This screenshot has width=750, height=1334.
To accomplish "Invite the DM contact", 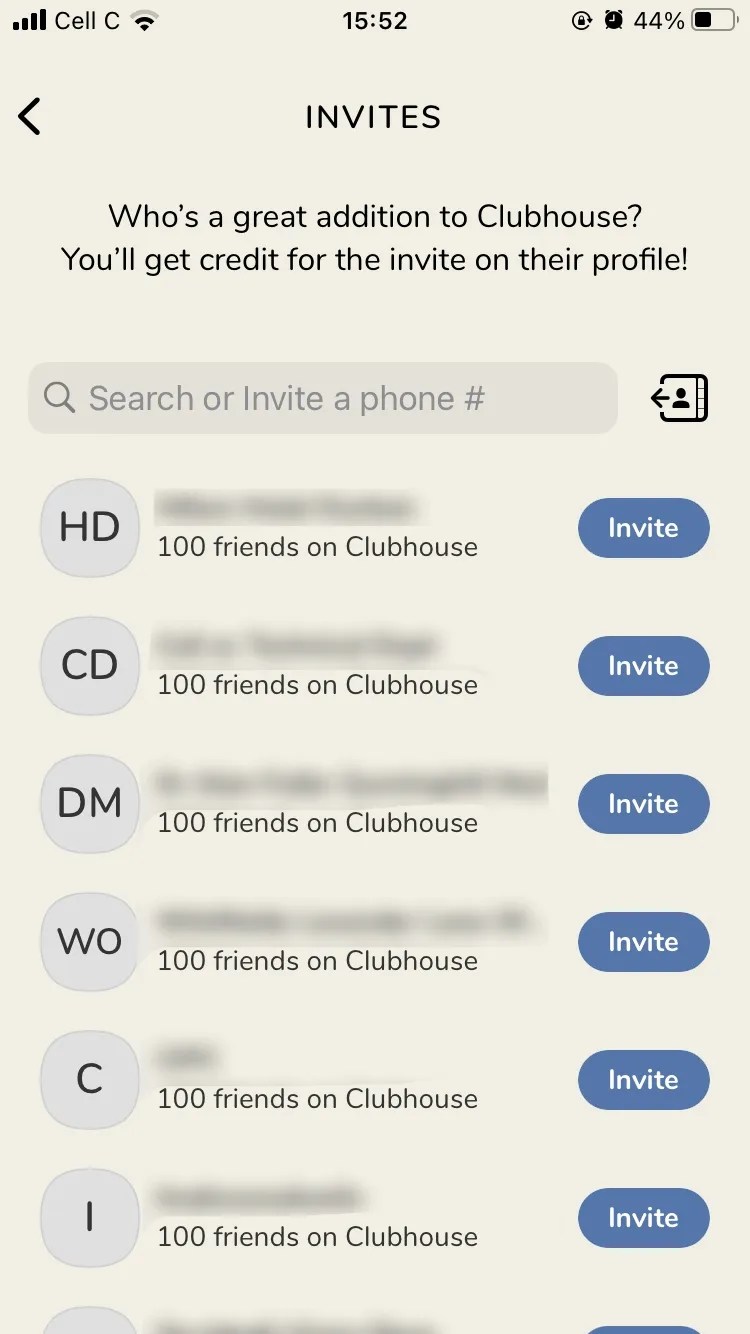I will coord(643,803).
